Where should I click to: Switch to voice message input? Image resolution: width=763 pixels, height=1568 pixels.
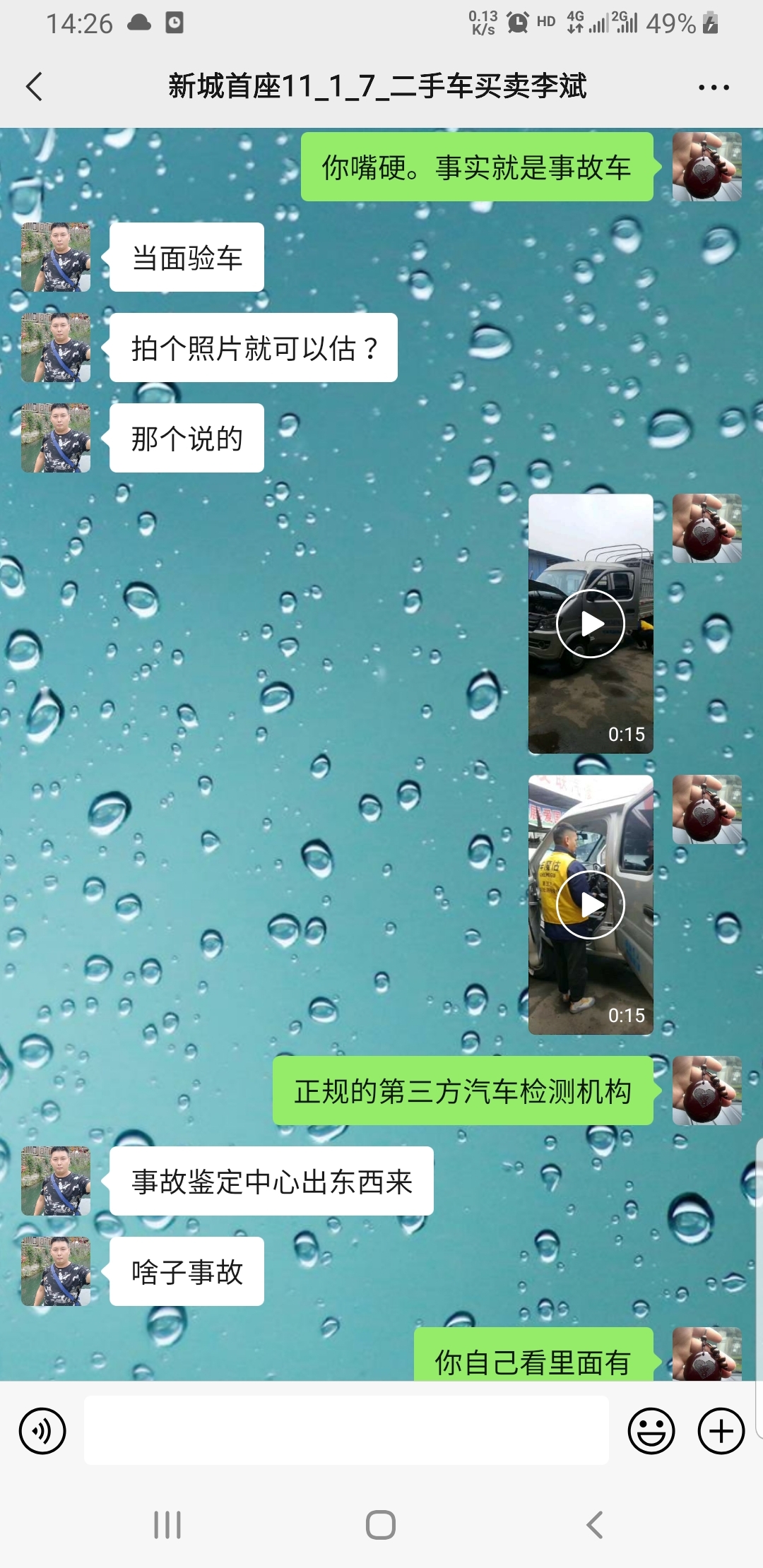point(42,1431)
